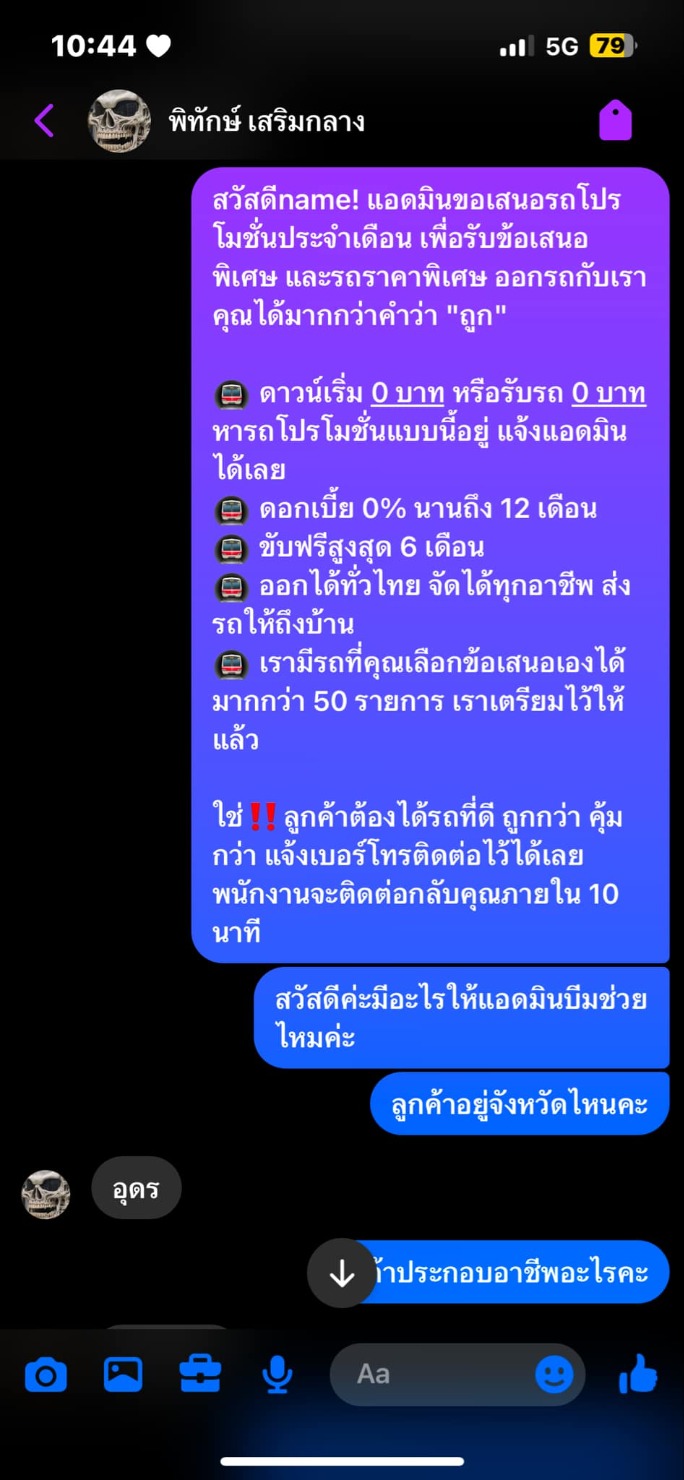The height and width of the screenshot is (1480, 684).
Task: Record a voice message with the microphone
Action: 277,1376
